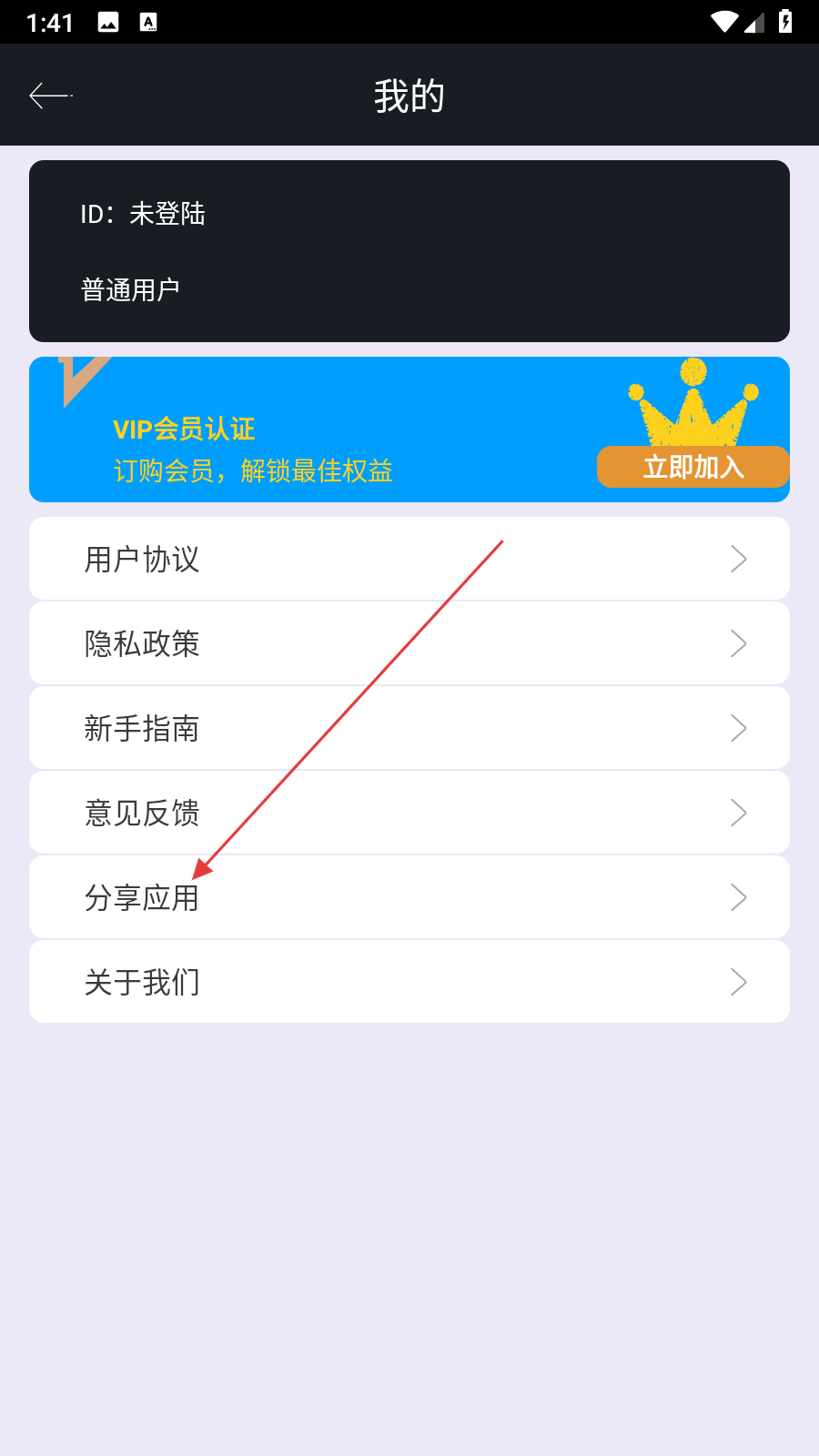Open 隐私政策 page
The image size is (819, 1456).
(409, 643)
